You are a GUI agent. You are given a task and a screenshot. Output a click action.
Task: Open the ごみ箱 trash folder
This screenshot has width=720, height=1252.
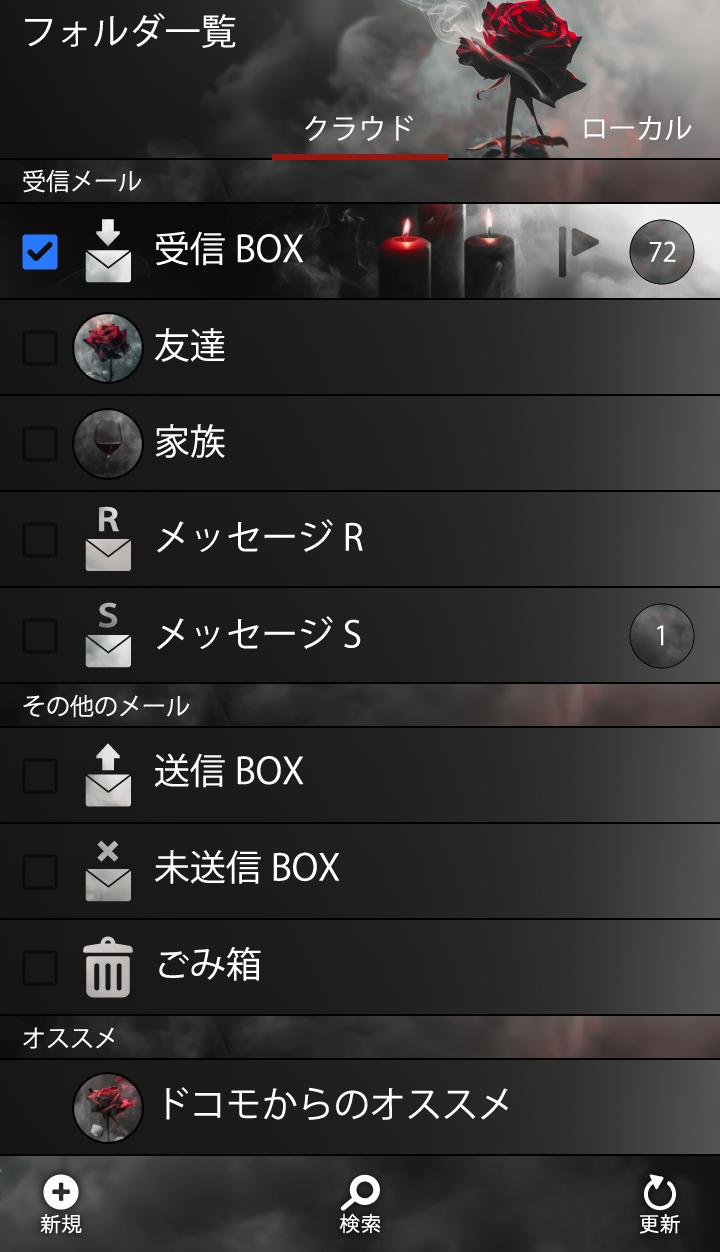[210, 966]
